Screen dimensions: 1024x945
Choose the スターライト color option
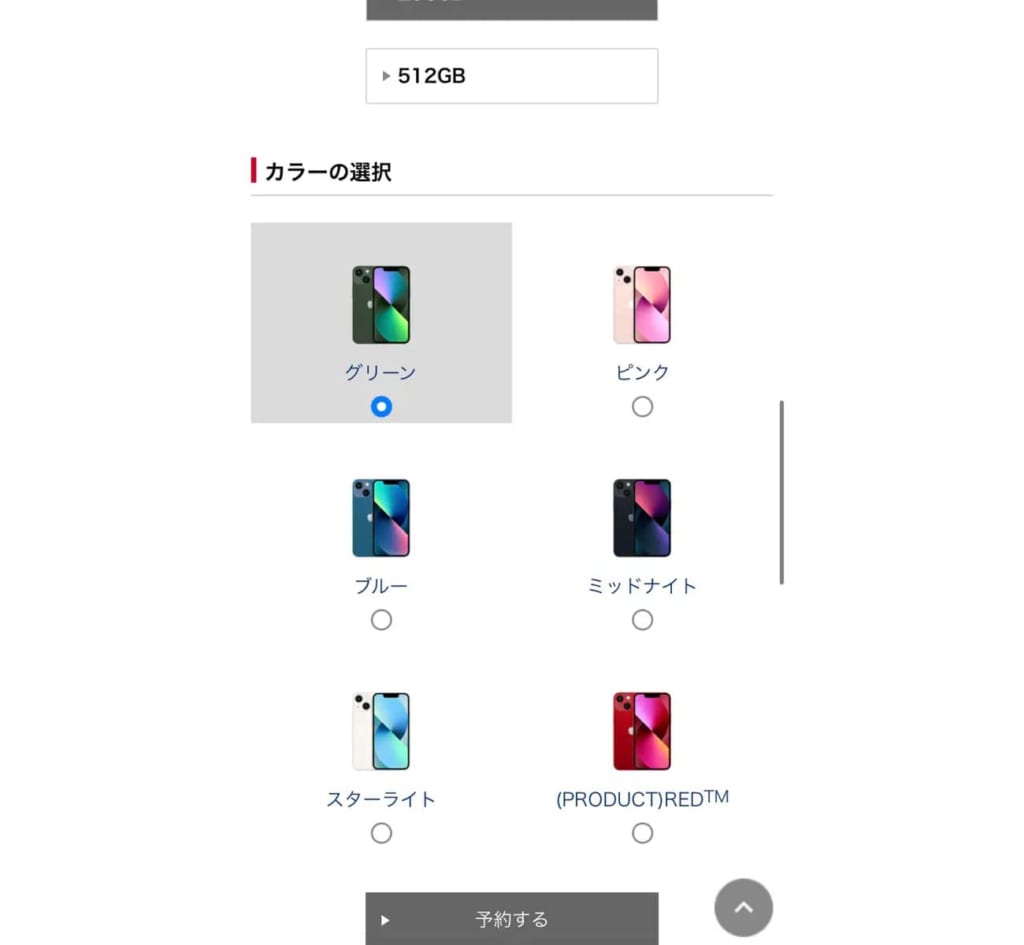point(381,833)
